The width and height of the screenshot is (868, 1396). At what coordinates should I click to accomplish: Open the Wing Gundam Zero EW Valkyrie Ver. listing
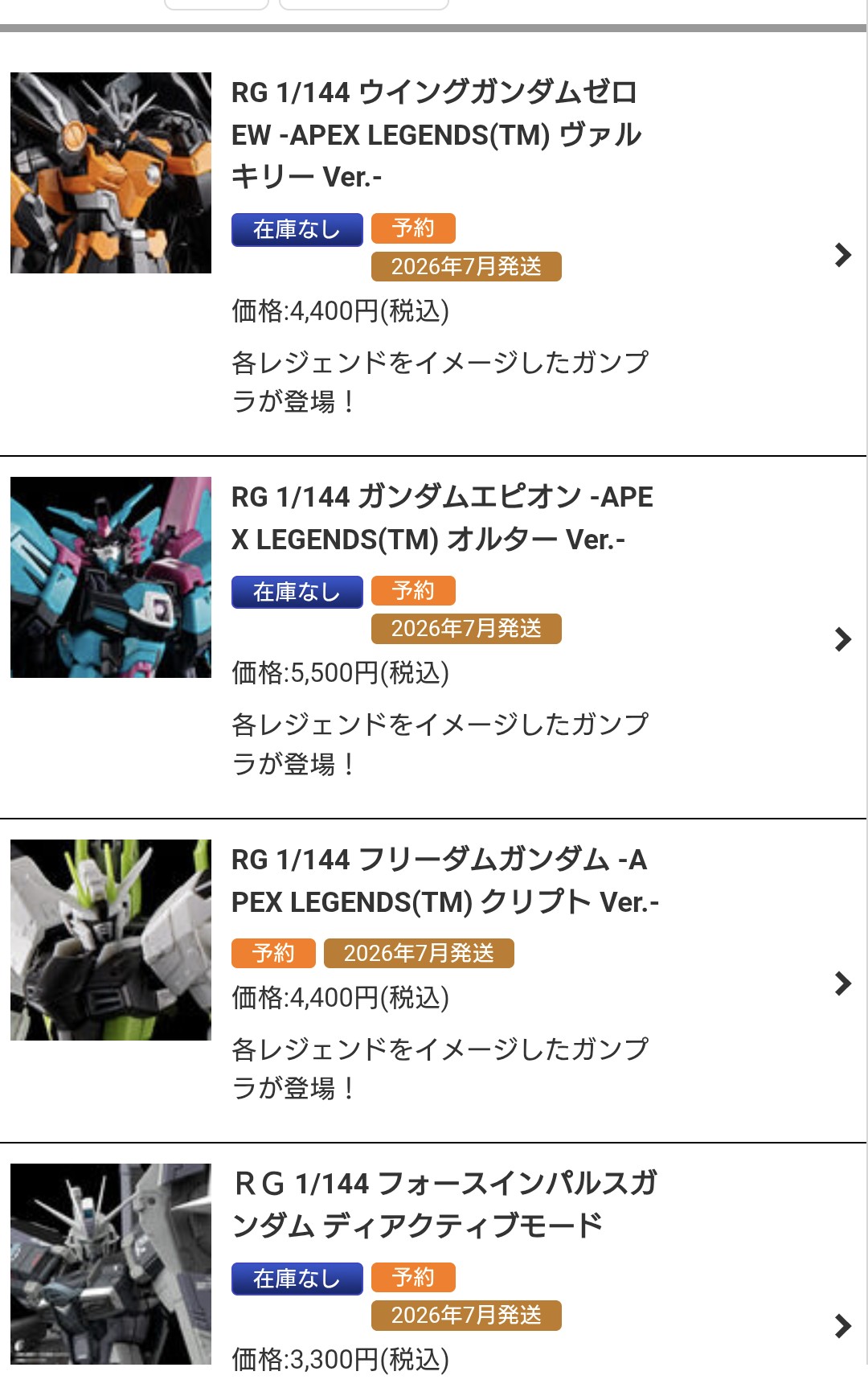(x=435, y=134)
